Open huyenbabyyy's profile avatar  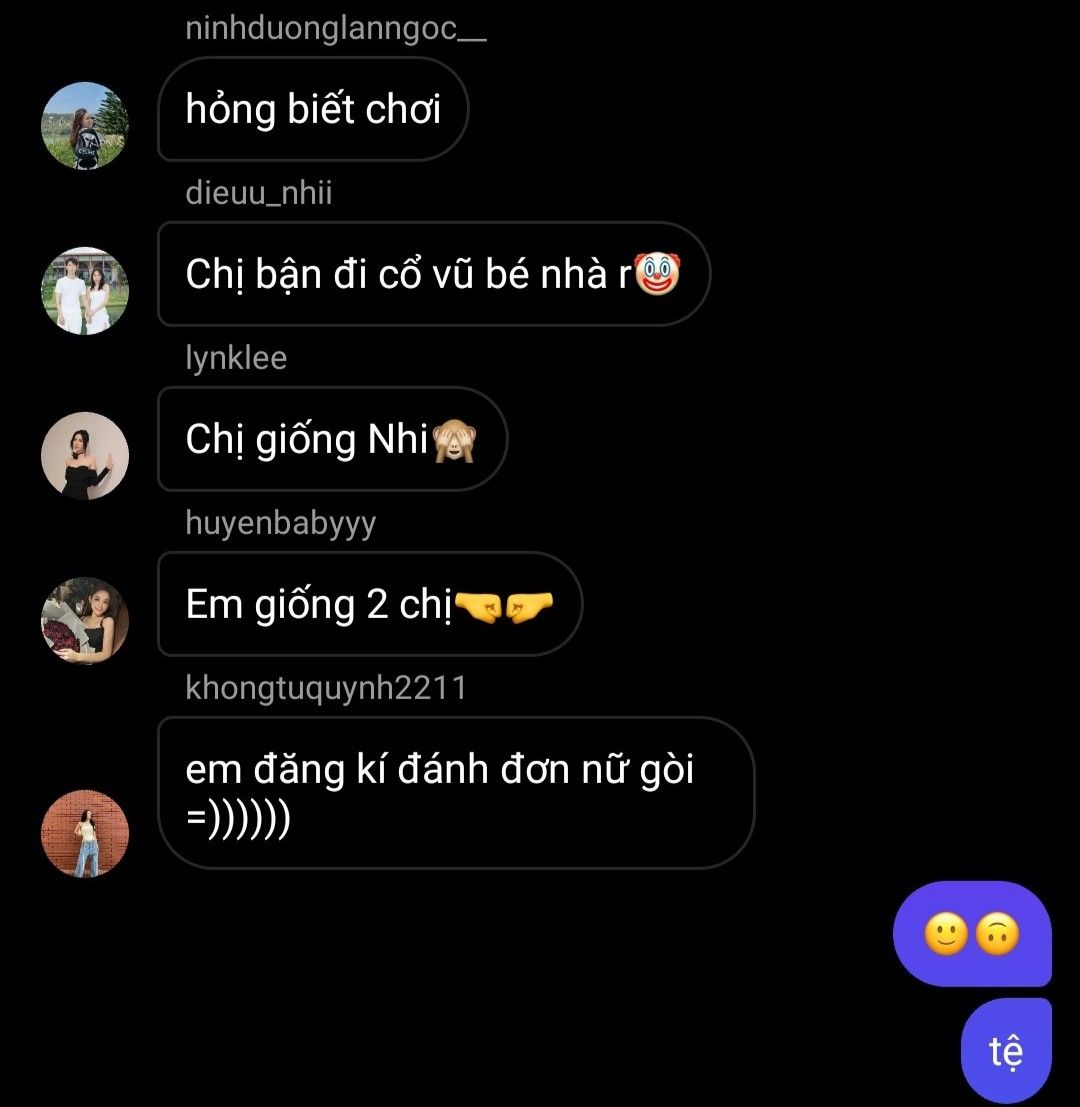click(85, 621)
